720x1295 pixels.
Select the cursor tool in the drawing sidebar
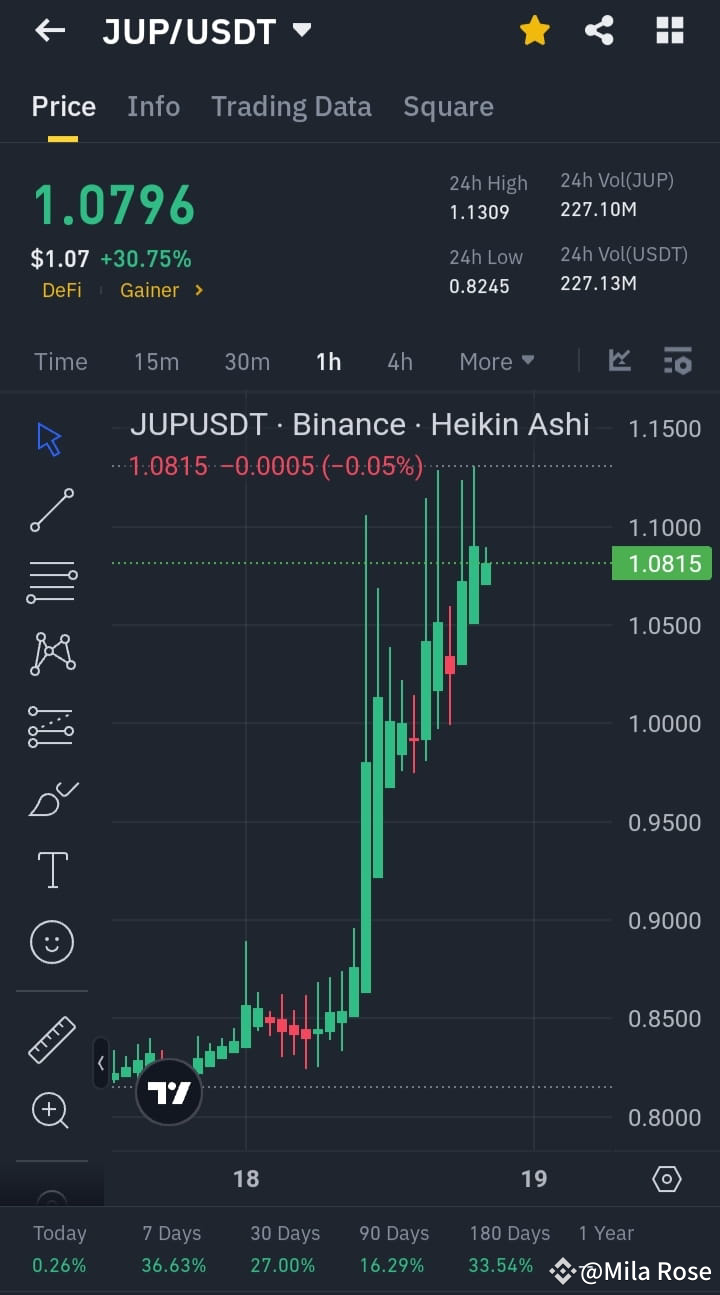51,438
